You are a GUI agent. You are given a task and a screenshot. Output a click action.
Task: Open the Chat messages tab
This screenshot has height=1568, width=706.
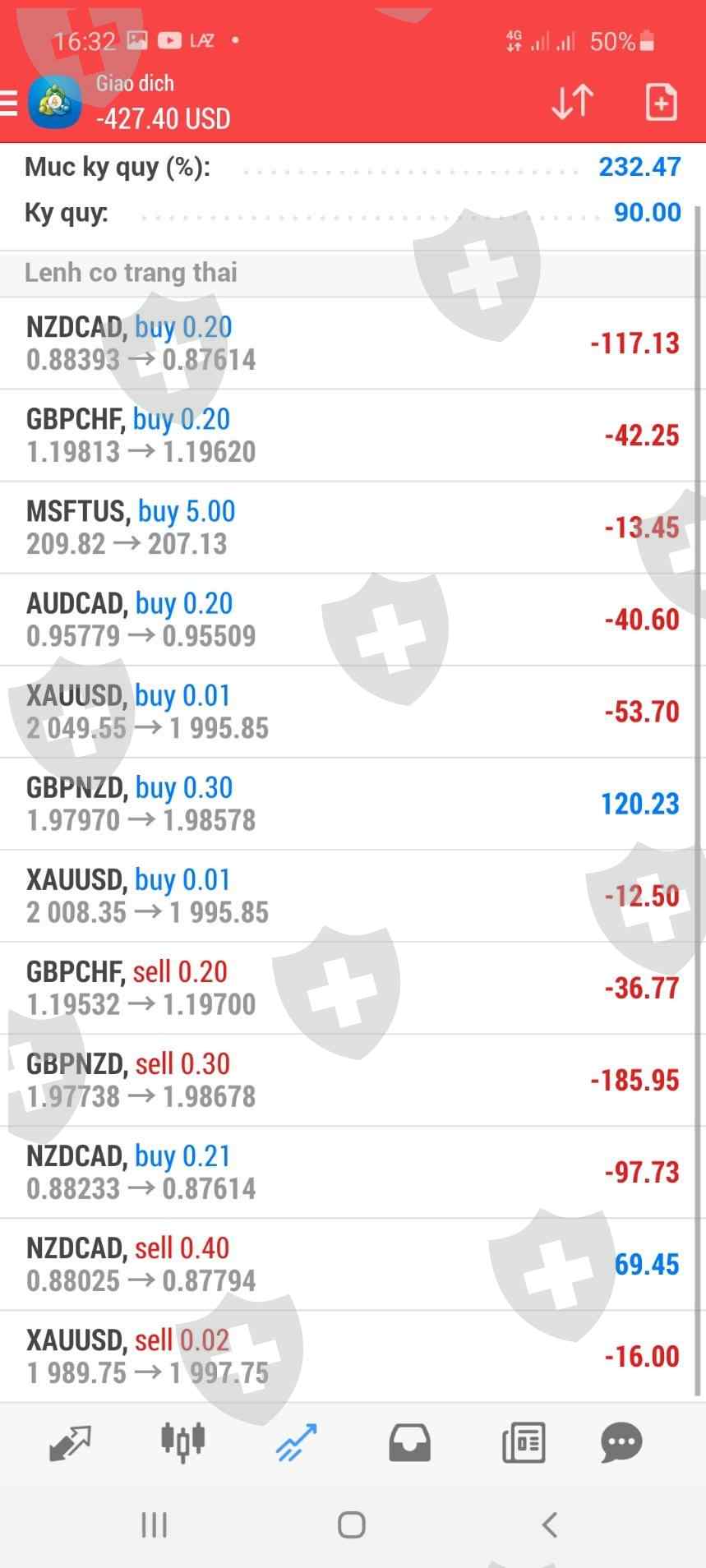point(621,1442)
